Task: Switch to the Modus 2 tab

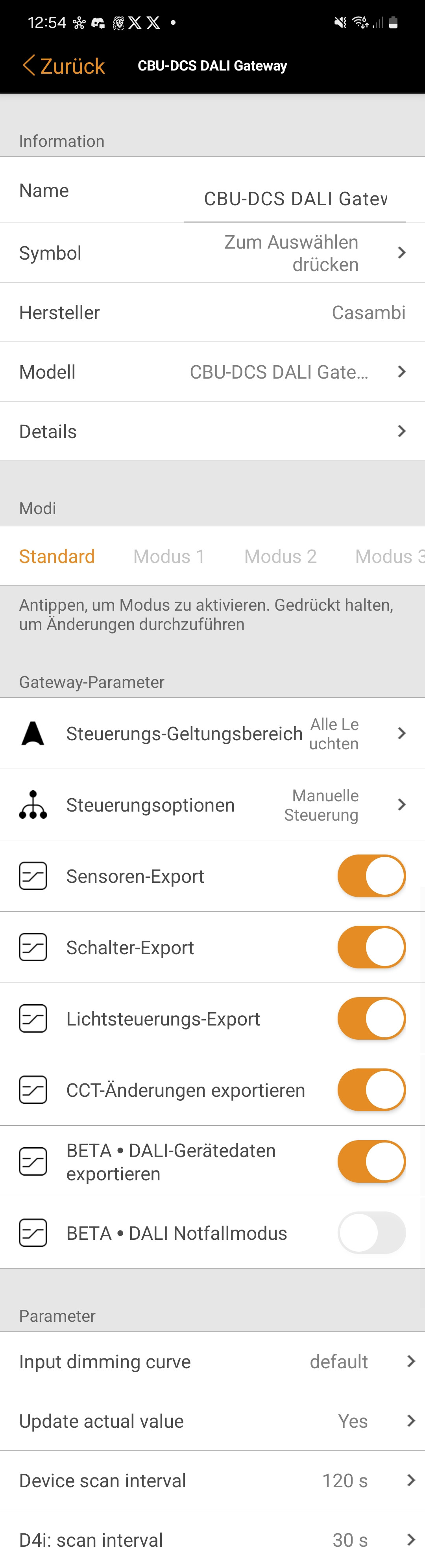Action: [280, 556]
